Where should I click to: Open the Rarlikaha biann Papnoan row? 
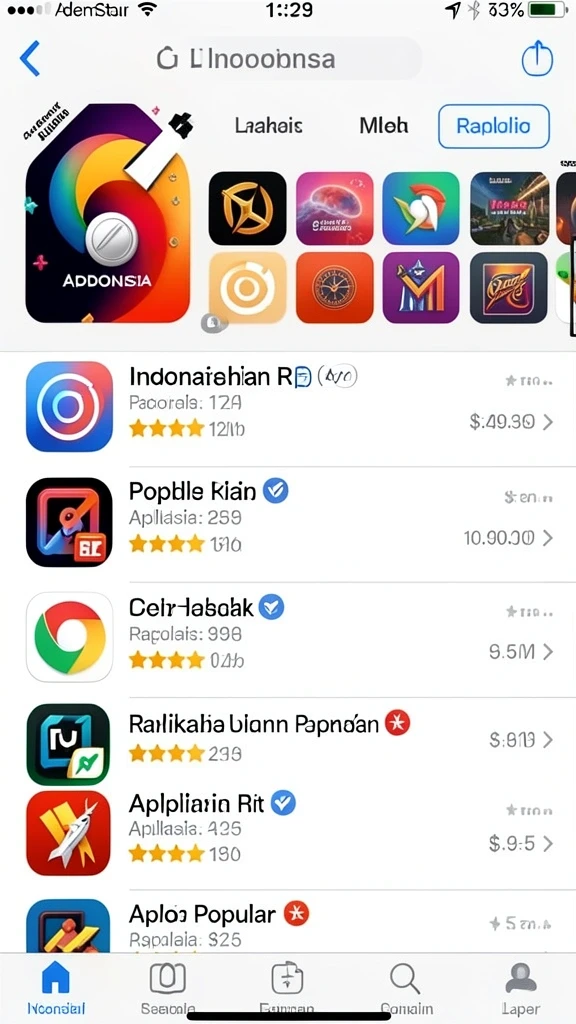(288, 741)
